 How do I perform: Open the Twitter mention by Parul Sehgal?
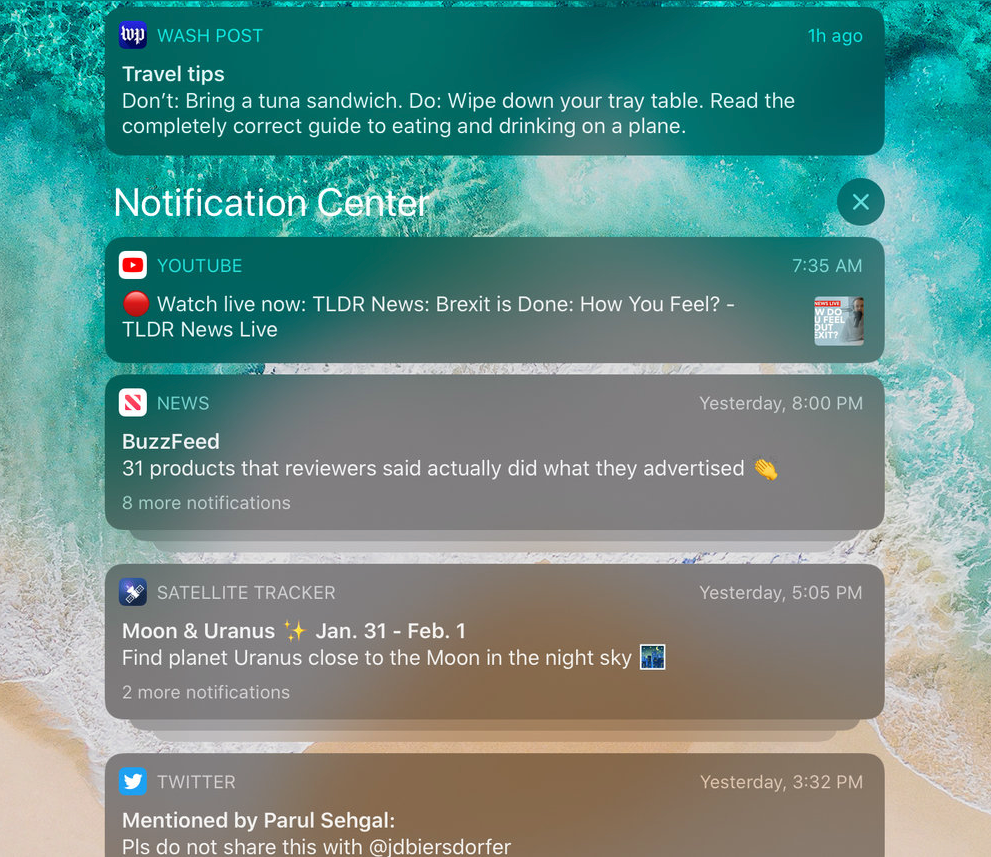(x=494, y=820)
